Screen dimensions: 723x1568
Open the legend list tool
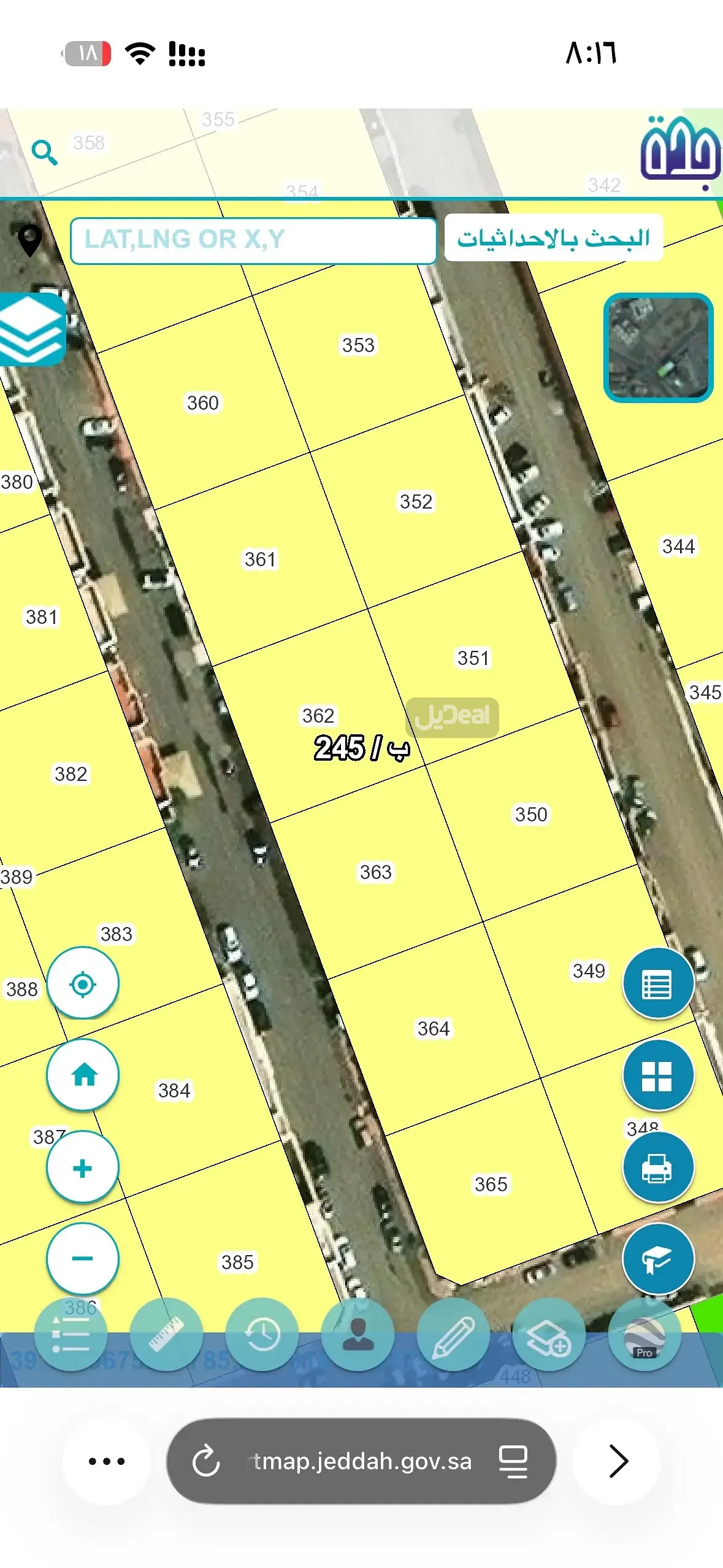tap(71, 1335)
